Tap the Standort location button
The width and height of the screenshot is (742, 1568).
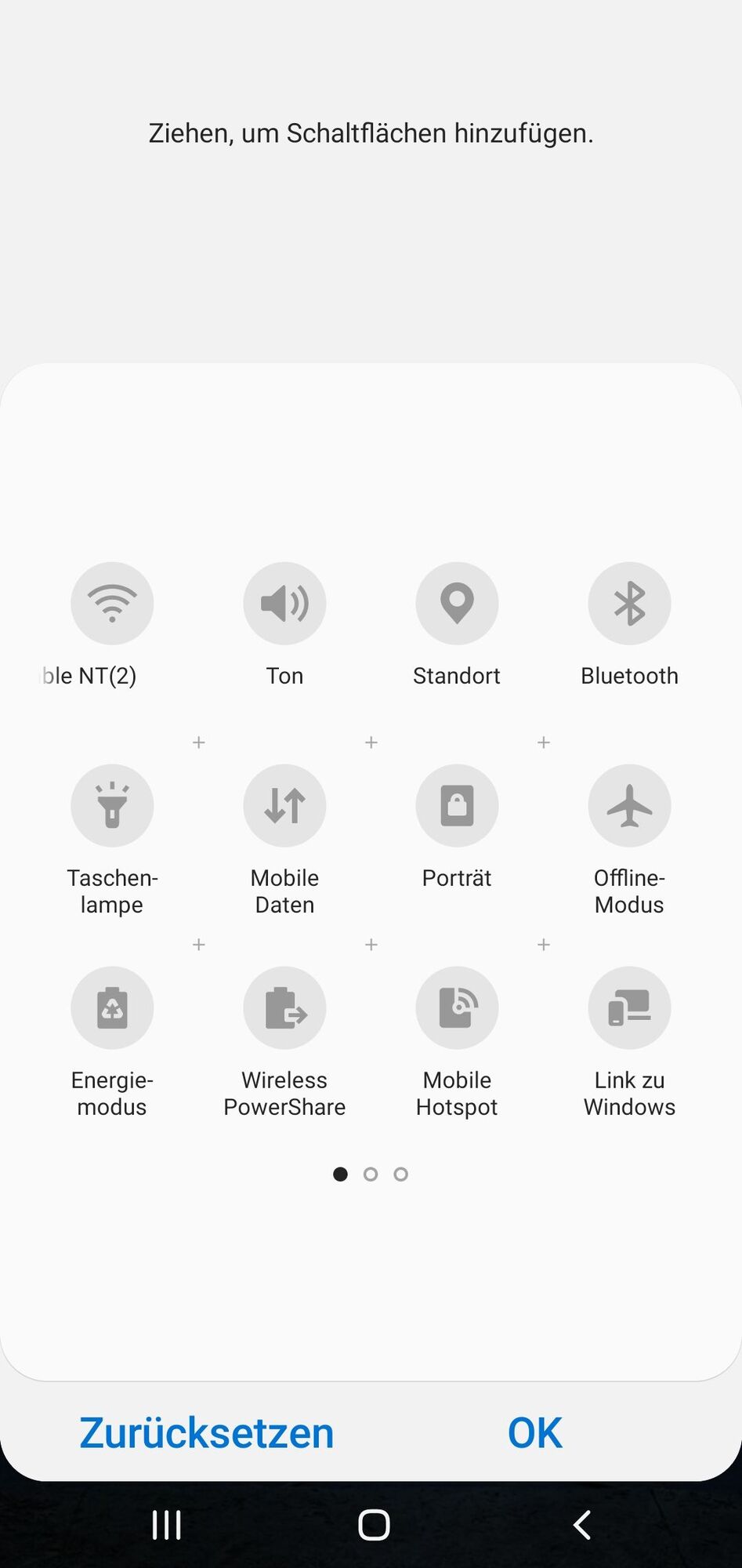pos(457,603)
